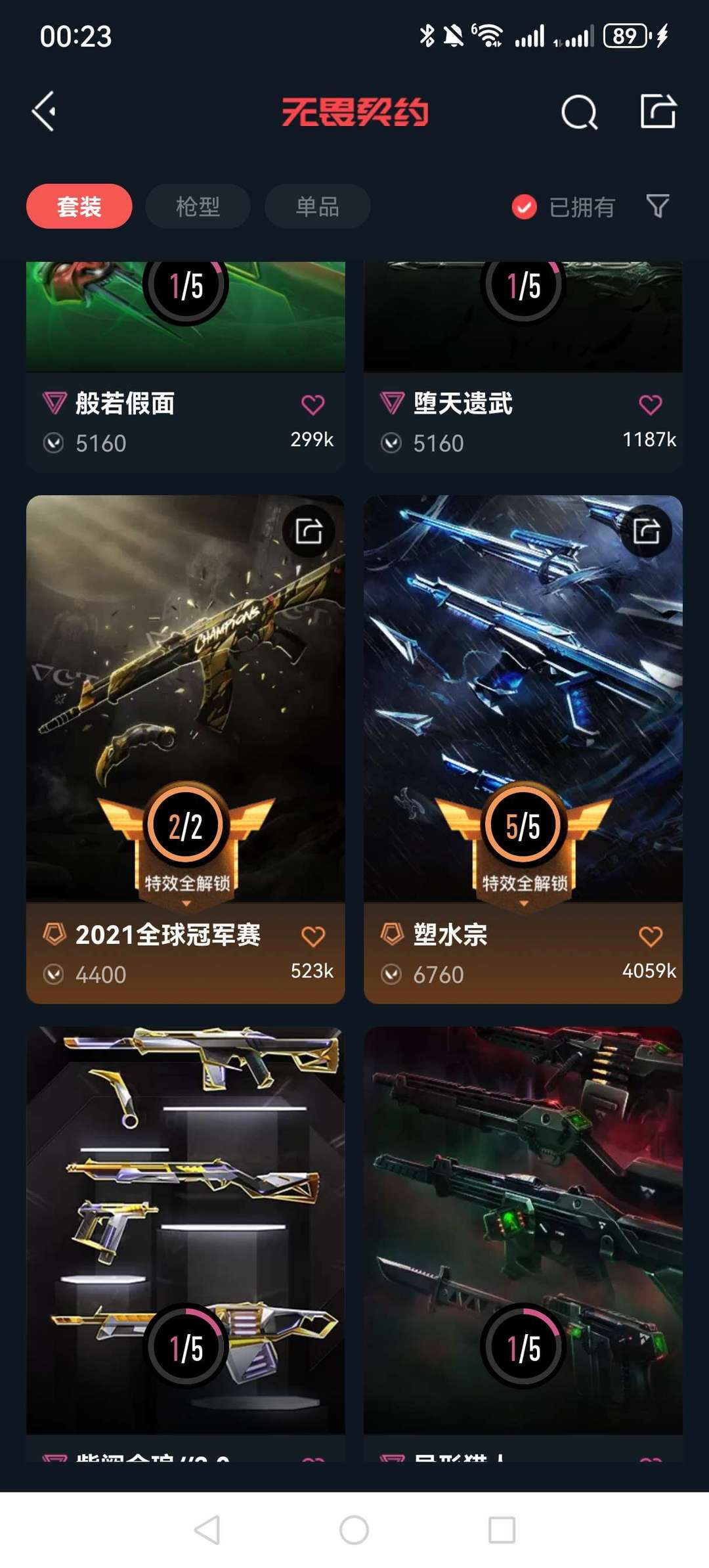
Task: Go back using the top-left arrow
Action: [43, 111]
